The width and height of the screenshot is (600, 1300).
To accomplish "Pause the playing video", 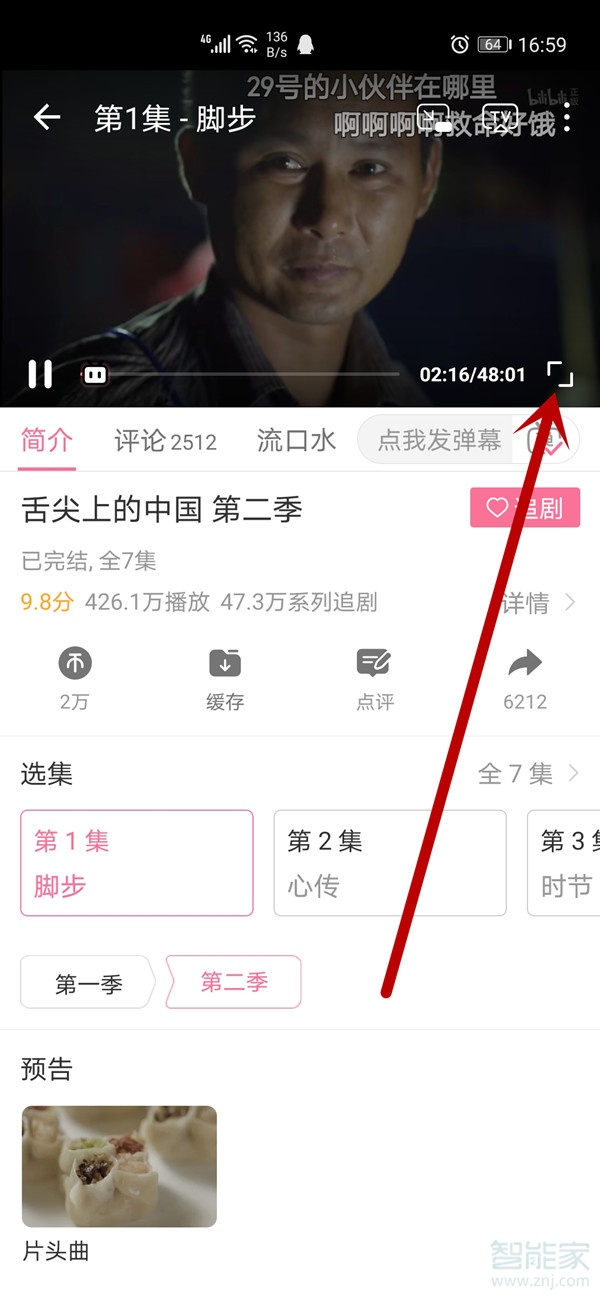I will (x=40, y=374).
